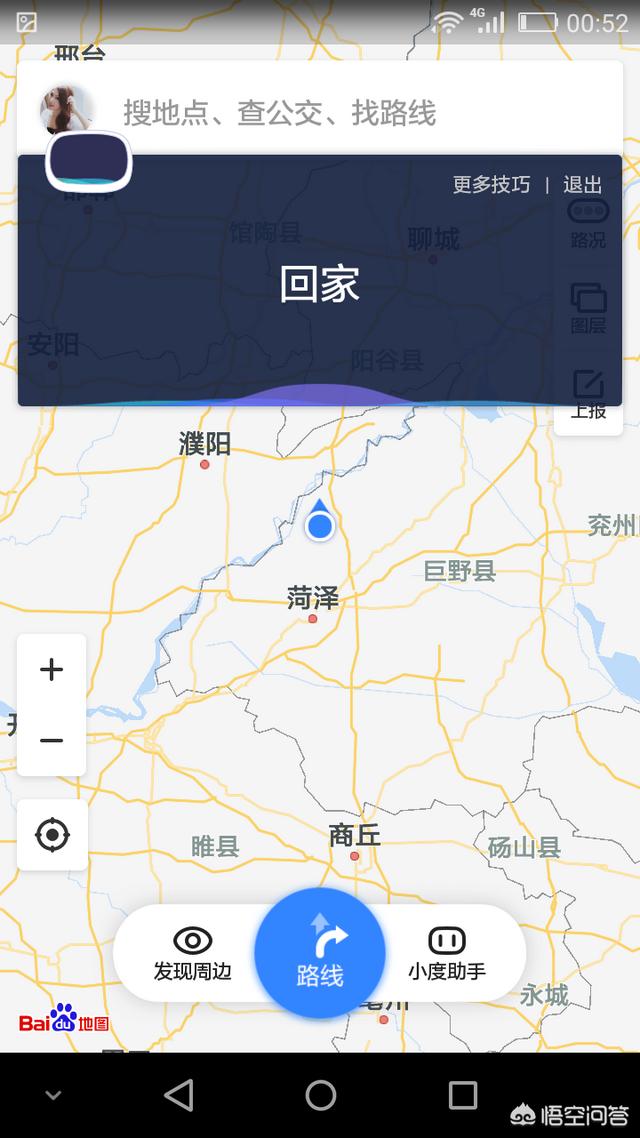Recenter map on current location
This screenshot has width=640, height=1138.
52,835
